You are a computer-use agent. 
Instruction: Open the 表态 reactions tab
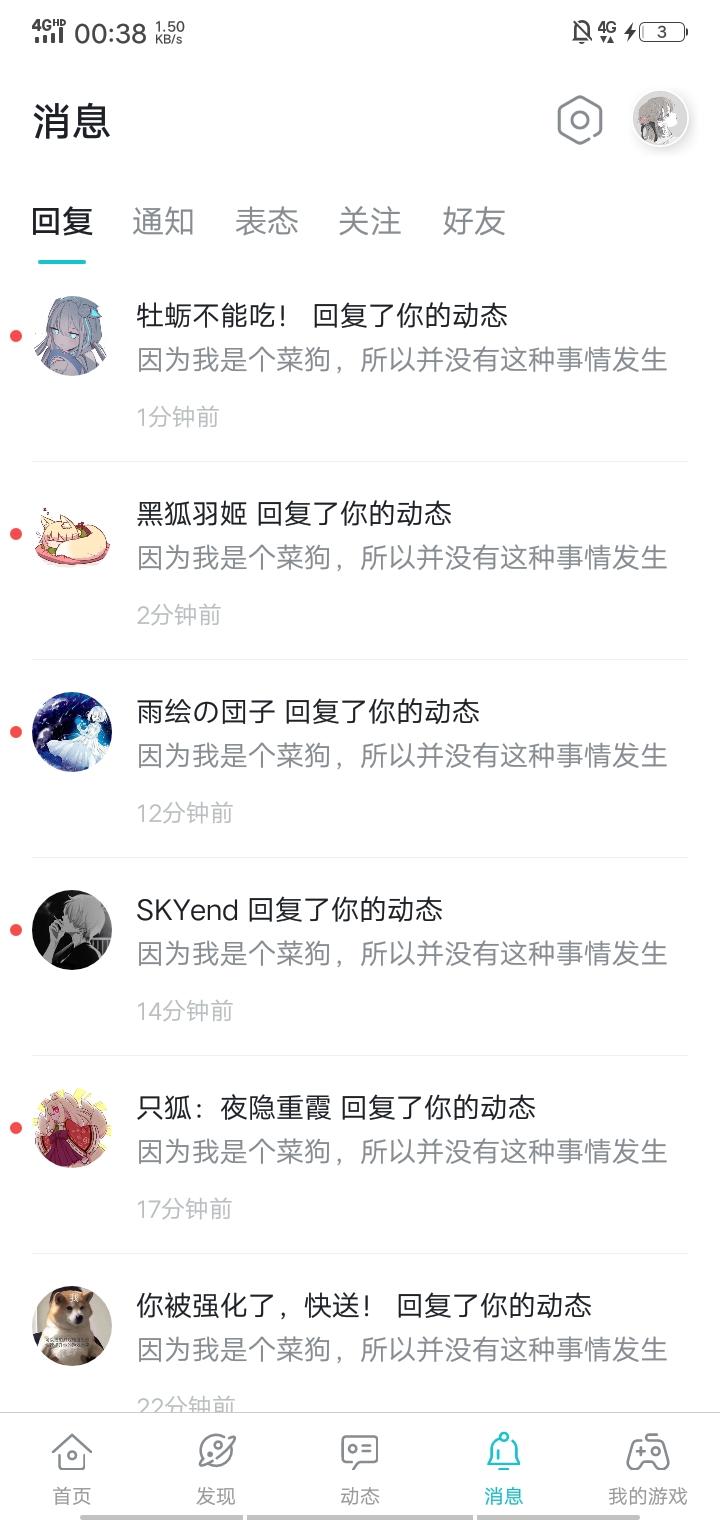click(266, 222)
